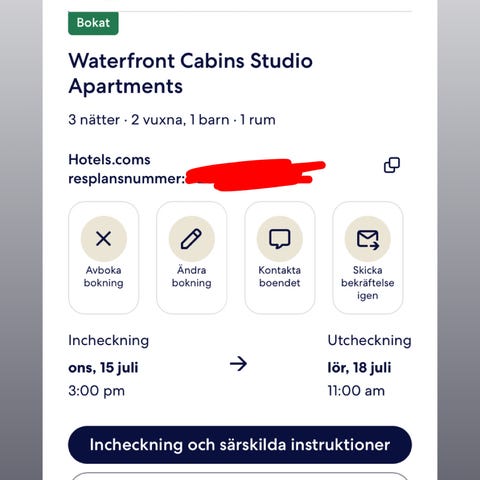Copy the Hotels.com resplansnummer
Image resolution: width=480 pixels, height=480 pixels.
pos(392,165)
